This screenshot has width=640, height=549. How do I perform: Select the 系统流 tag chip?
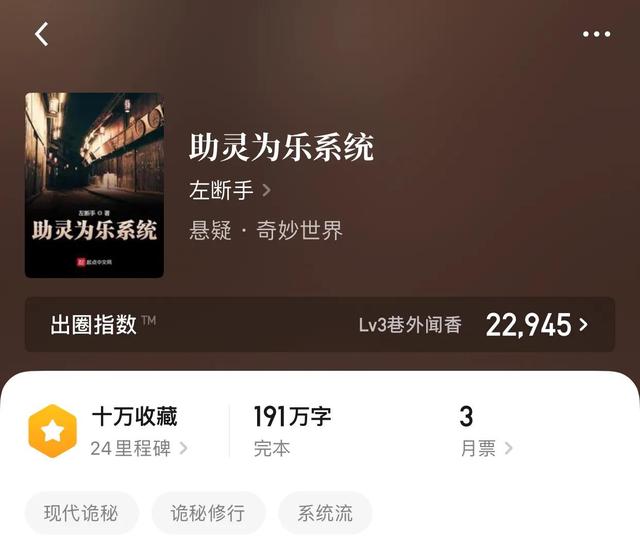point(325,513)
